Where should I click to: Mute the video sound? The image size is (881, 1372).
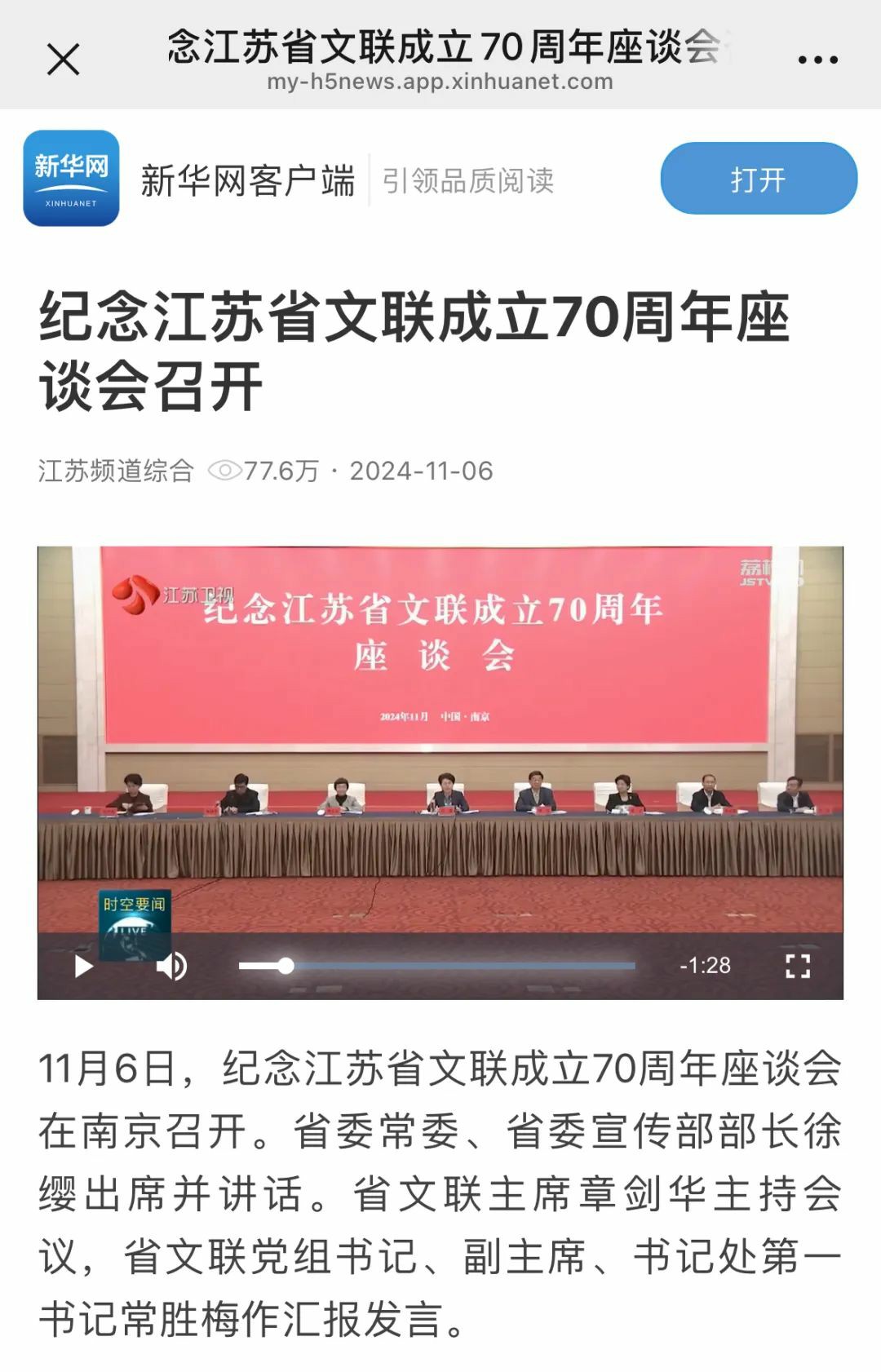(171, 967)
